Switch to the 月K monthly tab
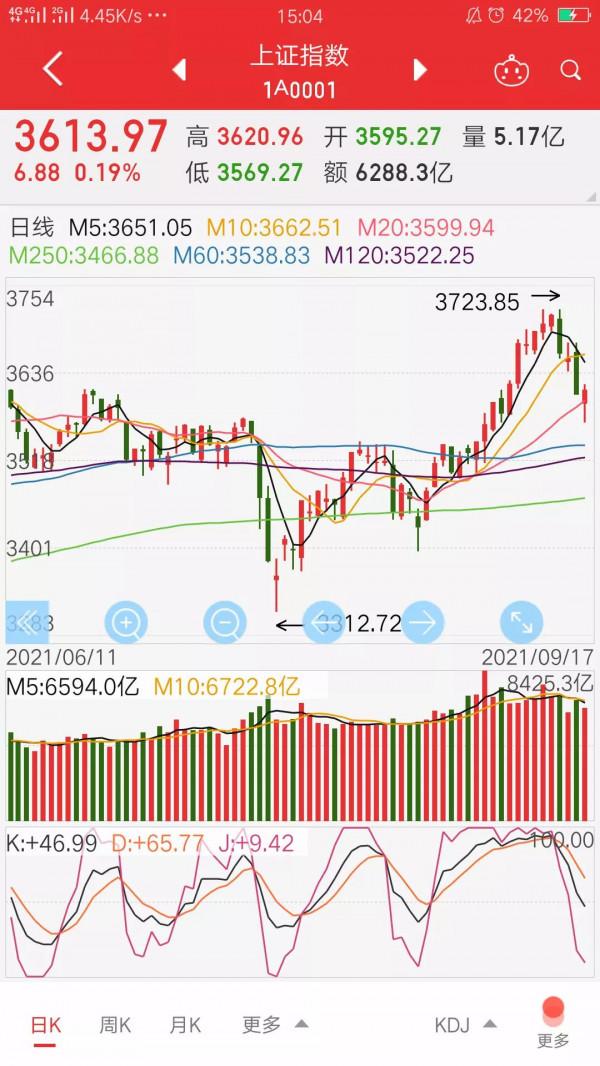Viewport: 600px width, 1066px height. pos(185,1025)
